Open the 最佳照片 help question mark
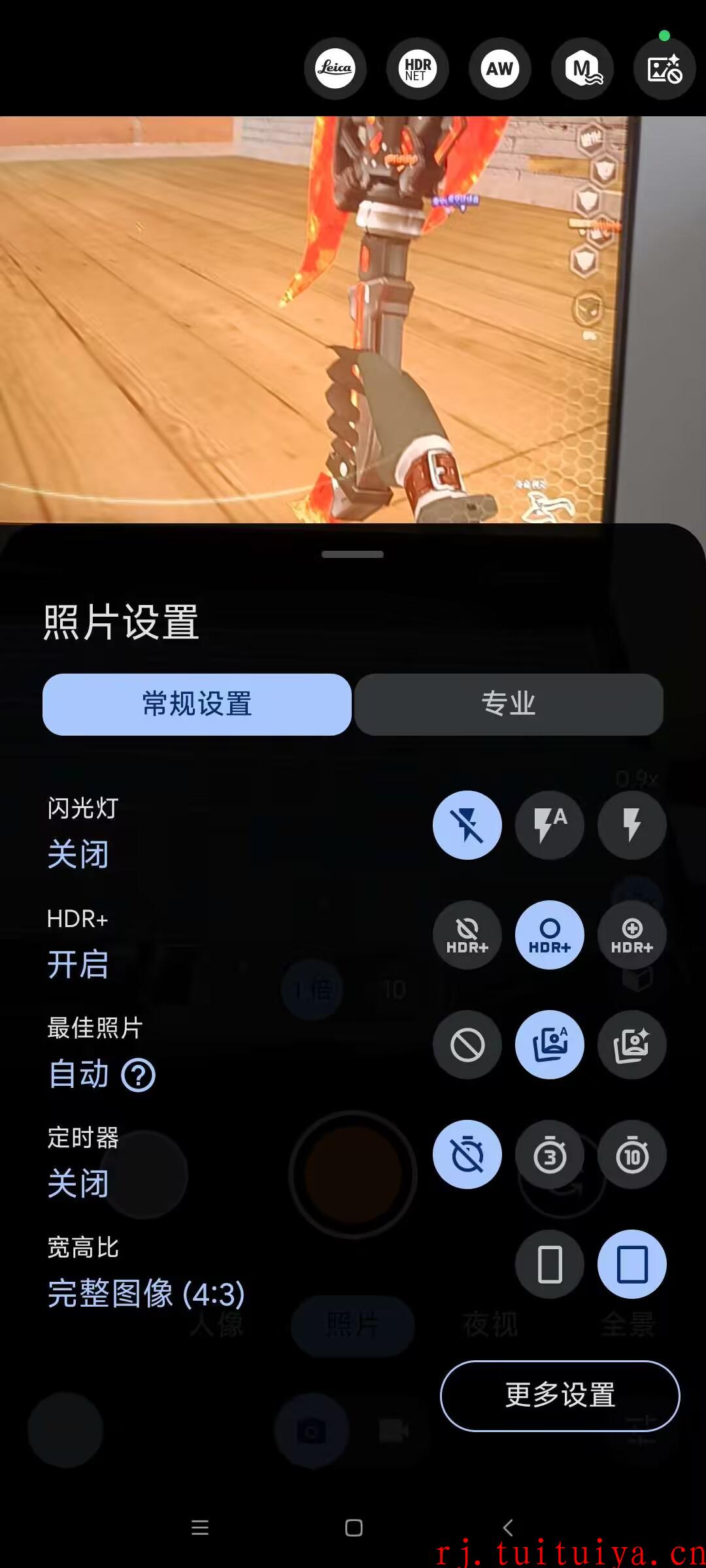This screenshot has width=706, height=1568. (139, 1075)
